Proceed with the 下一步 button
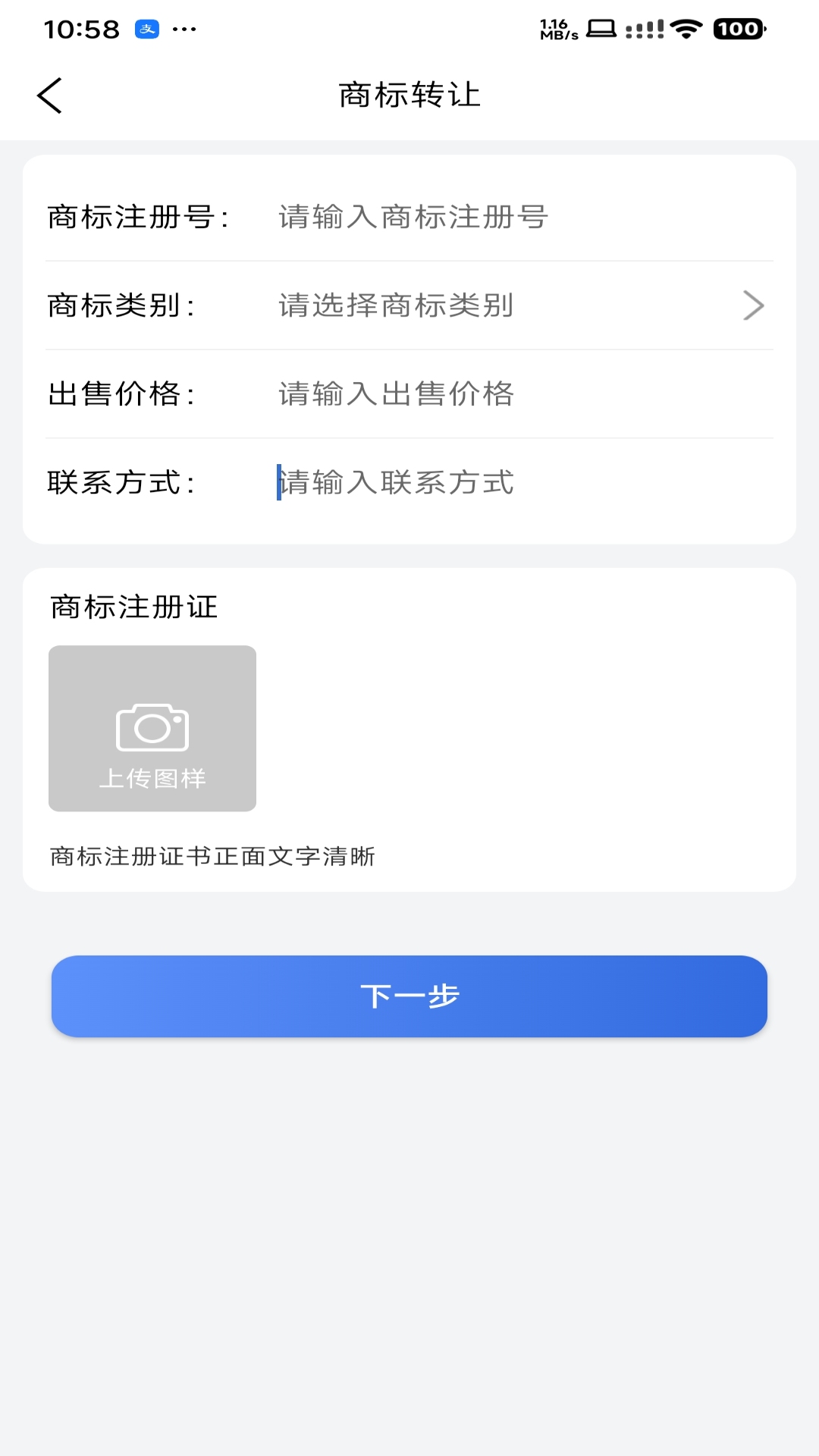819x1456 pixels. (x=409, y=996)
